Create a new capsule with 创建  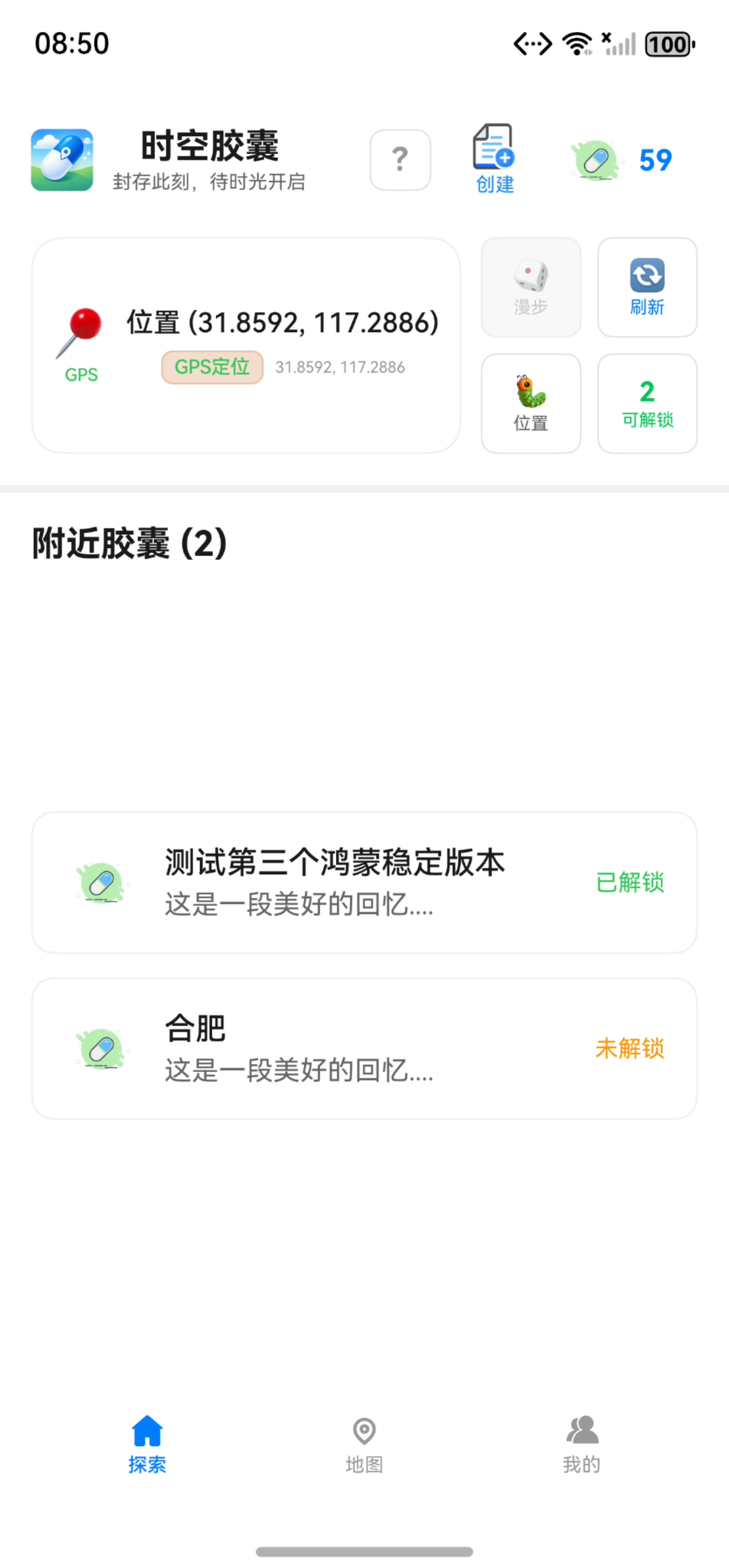point(494,159)
